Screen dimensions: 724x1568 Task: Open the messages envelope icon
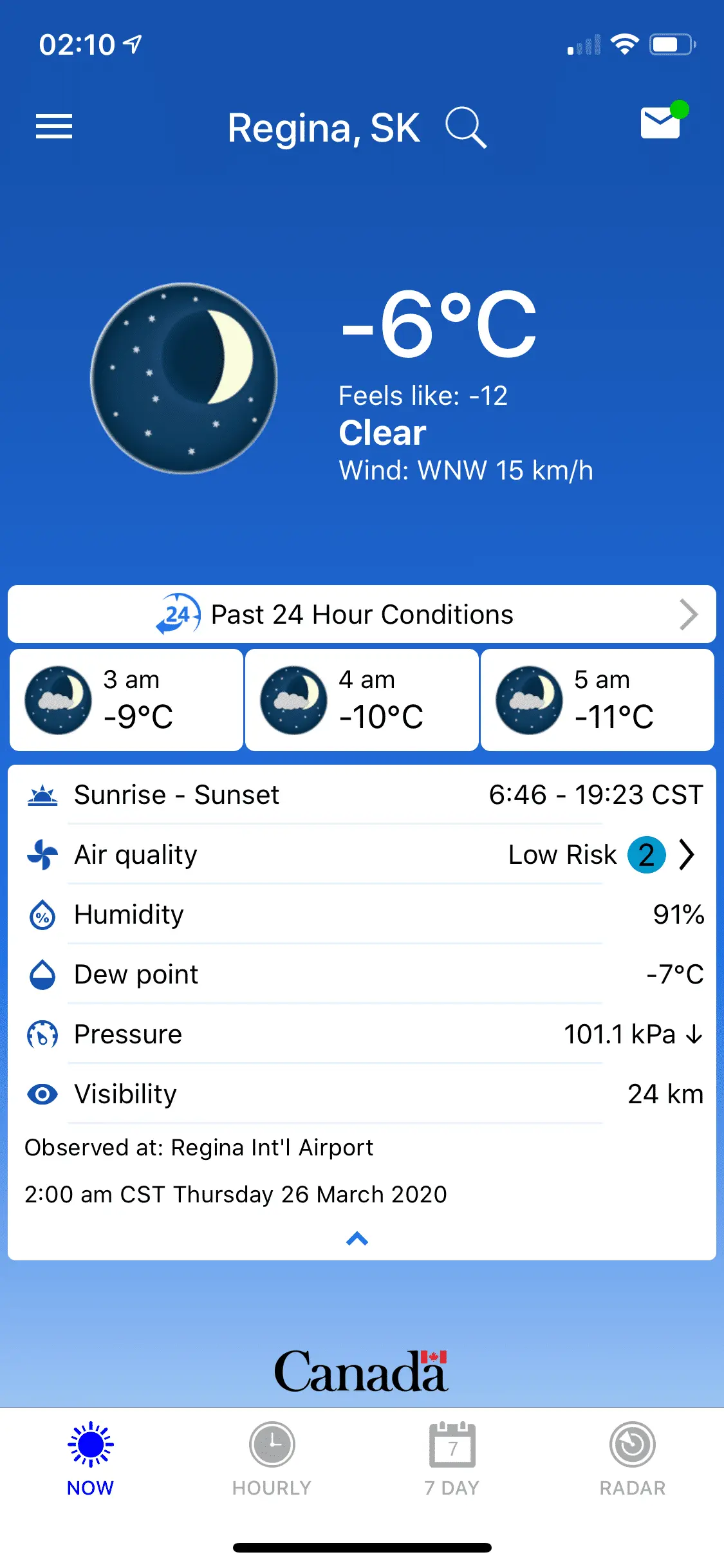(661, 122)
